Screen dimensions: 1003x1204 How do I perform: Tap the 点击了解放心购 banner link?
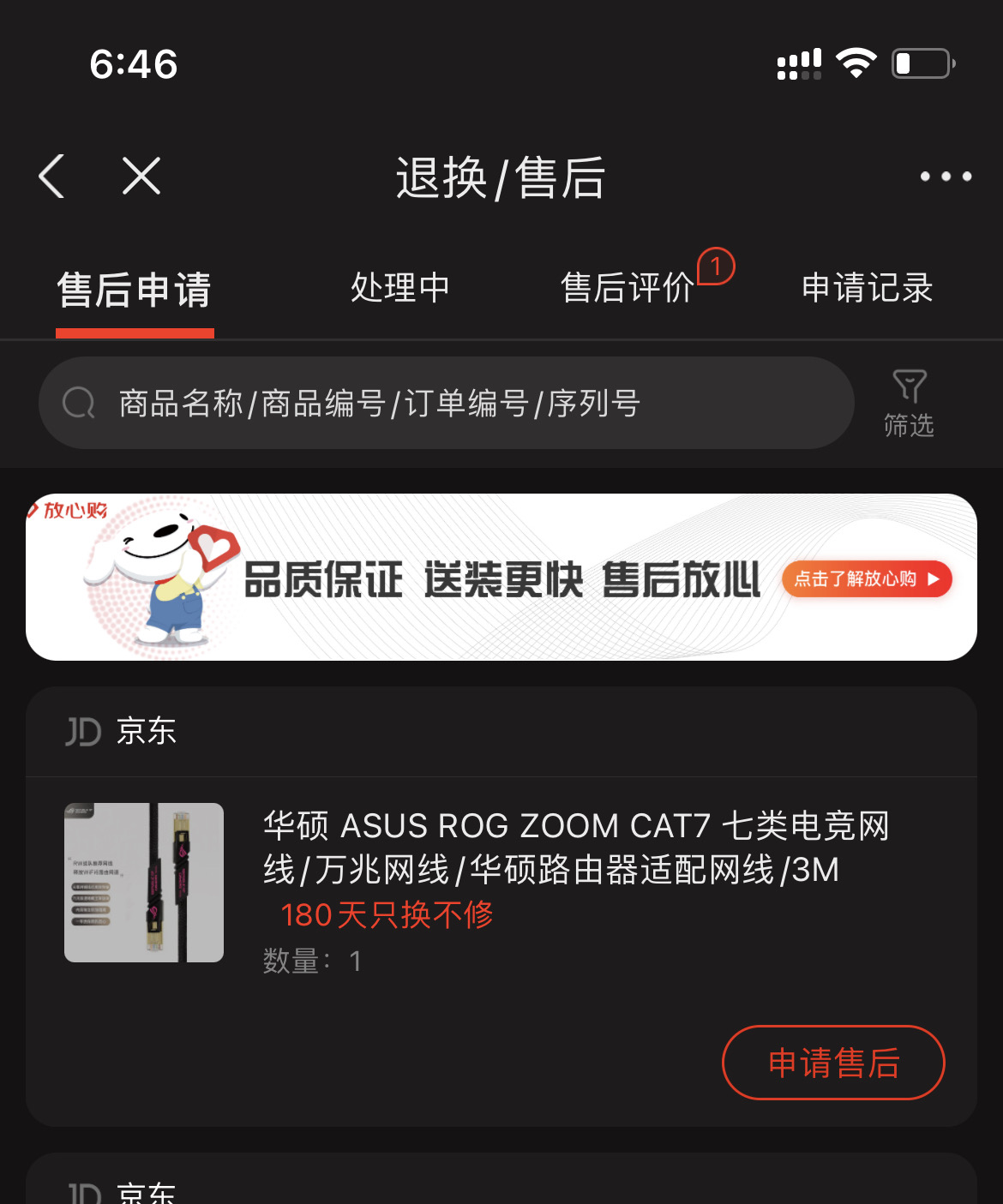865,579
